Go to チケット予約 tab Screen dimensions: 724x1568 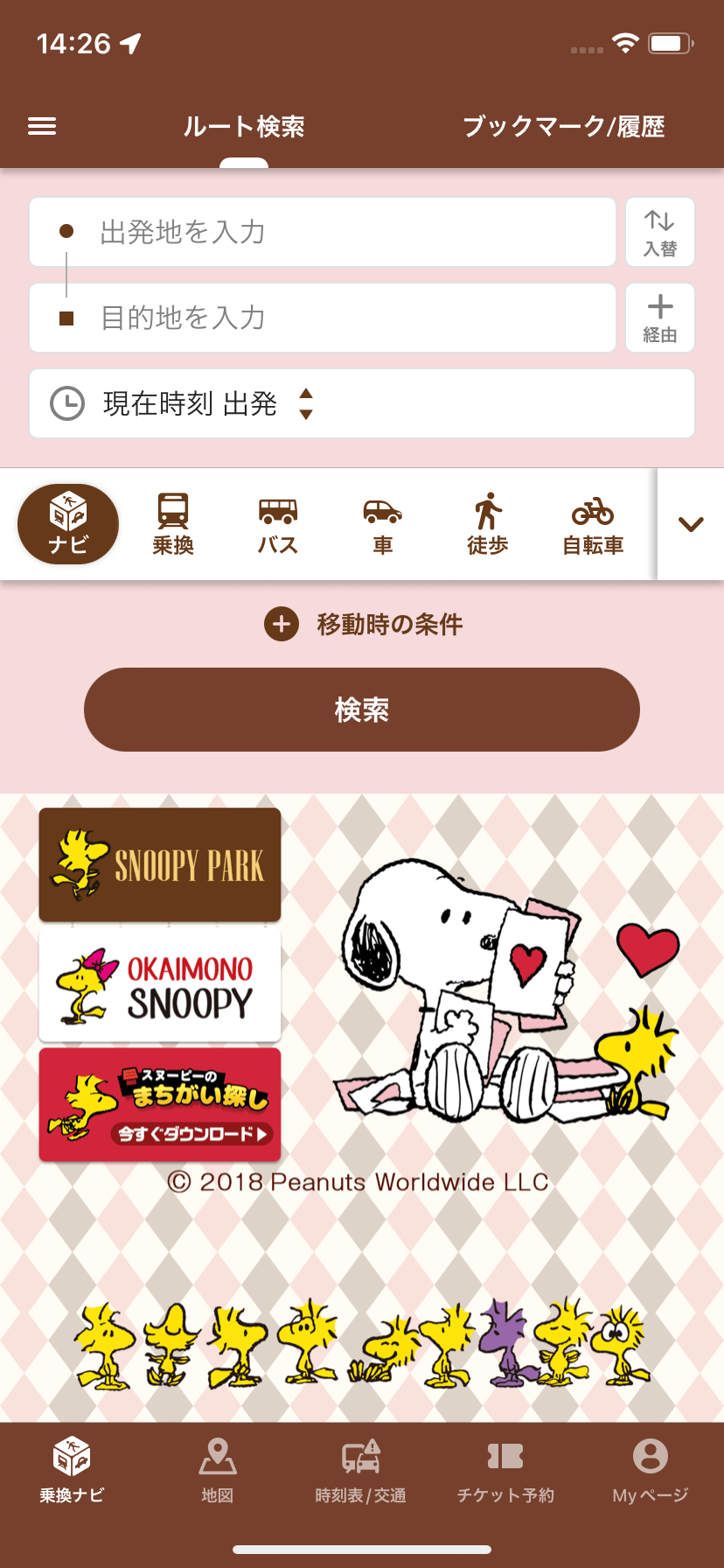click(505, 1470)
